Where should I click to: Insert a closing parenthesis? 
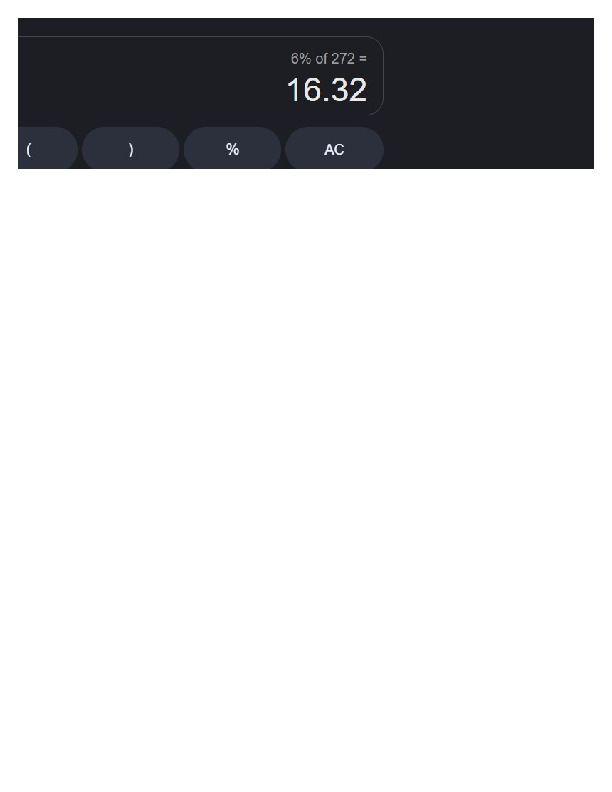tap(131, 149)
